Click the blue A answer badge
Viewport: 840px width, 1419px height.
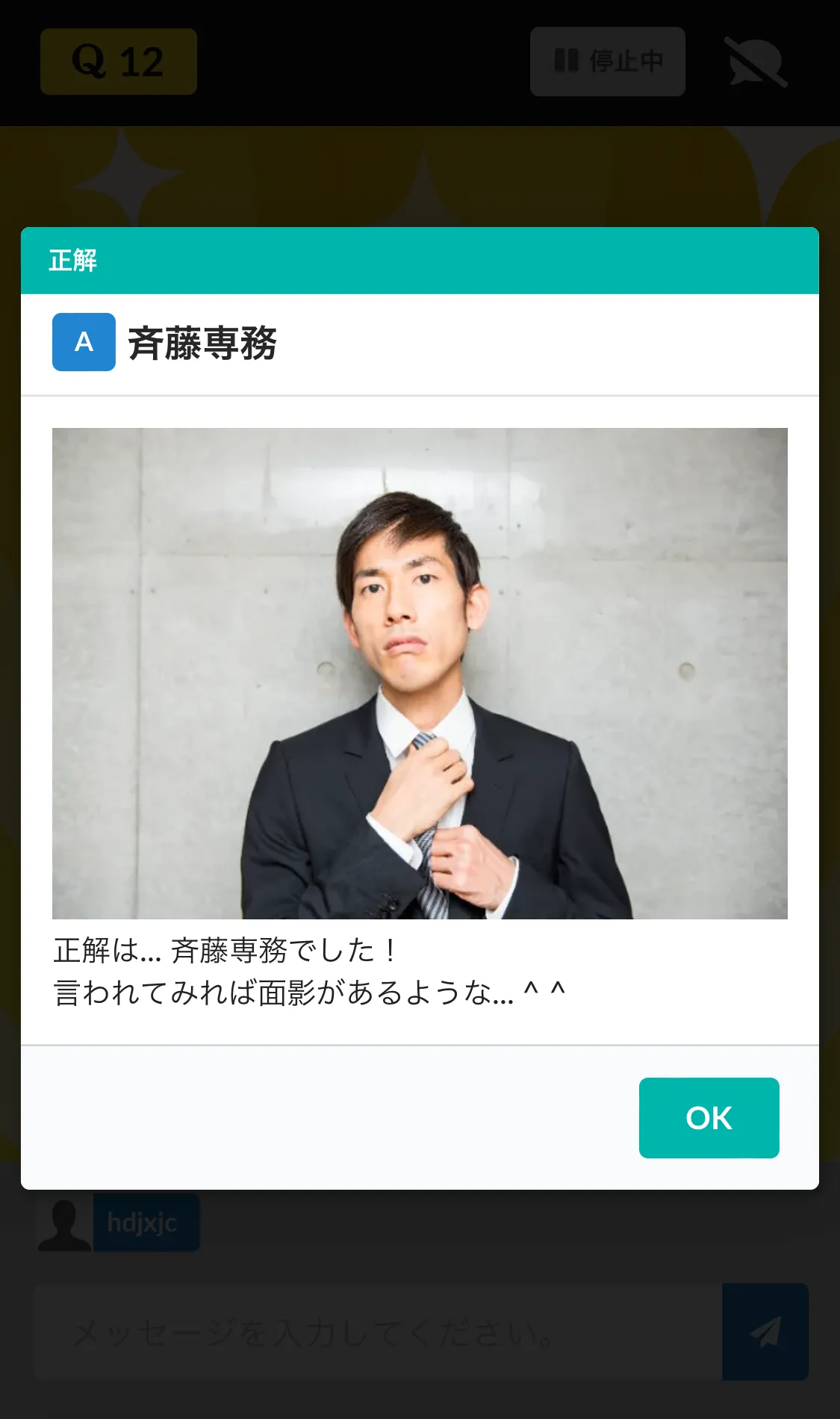coord(84,343)
